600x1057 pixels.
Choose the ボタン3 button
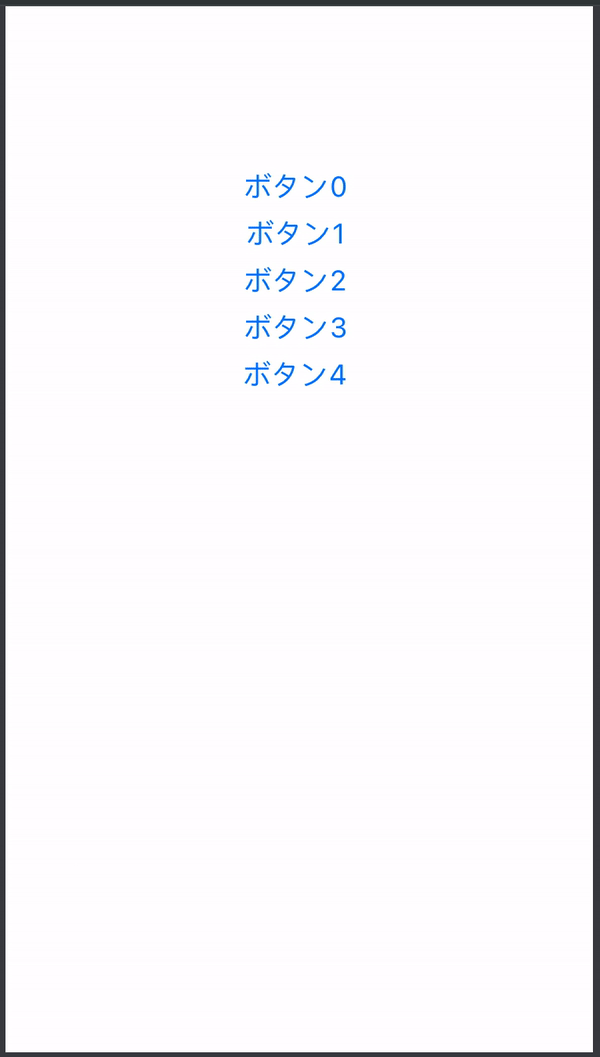coord(295,328)
